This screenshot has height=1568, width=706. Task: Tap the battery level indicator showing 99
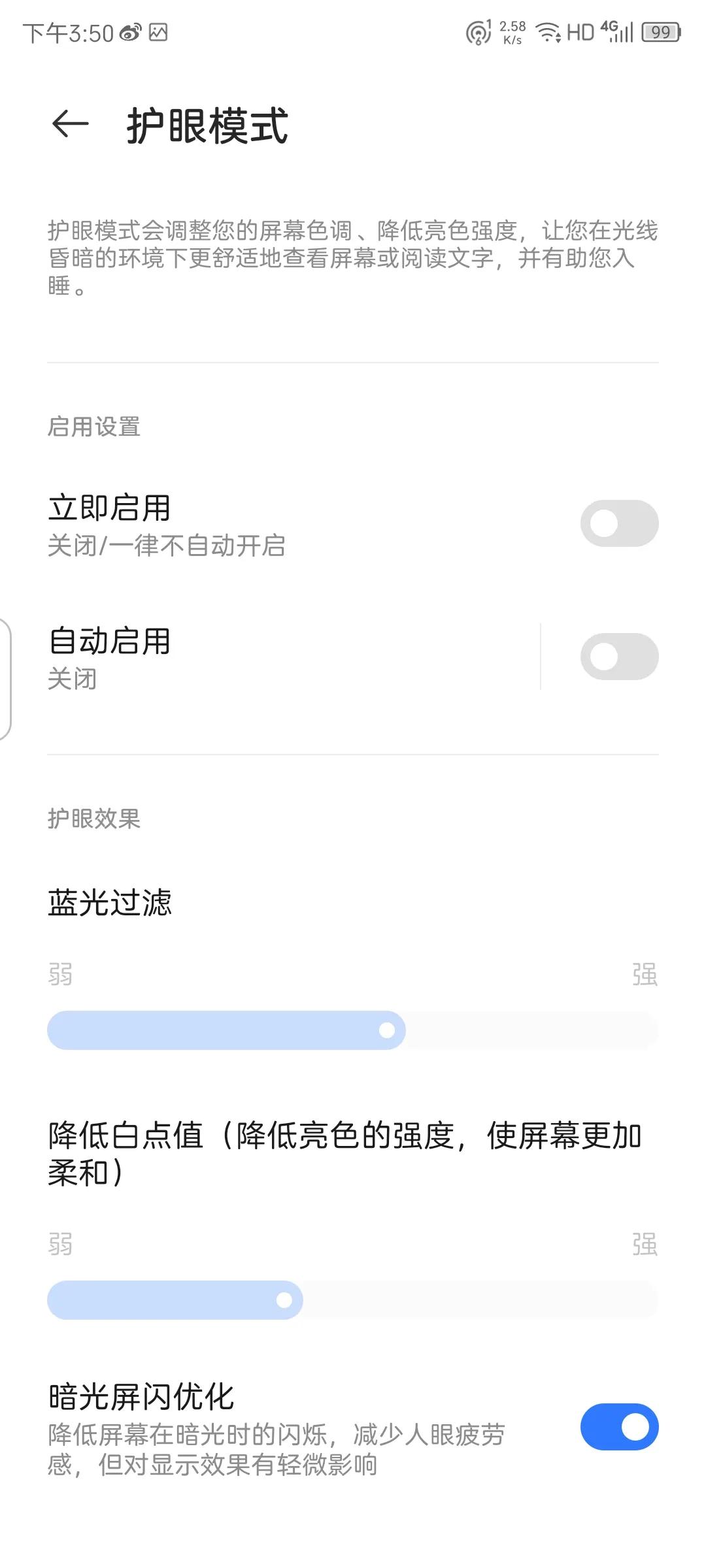(659, 31)
